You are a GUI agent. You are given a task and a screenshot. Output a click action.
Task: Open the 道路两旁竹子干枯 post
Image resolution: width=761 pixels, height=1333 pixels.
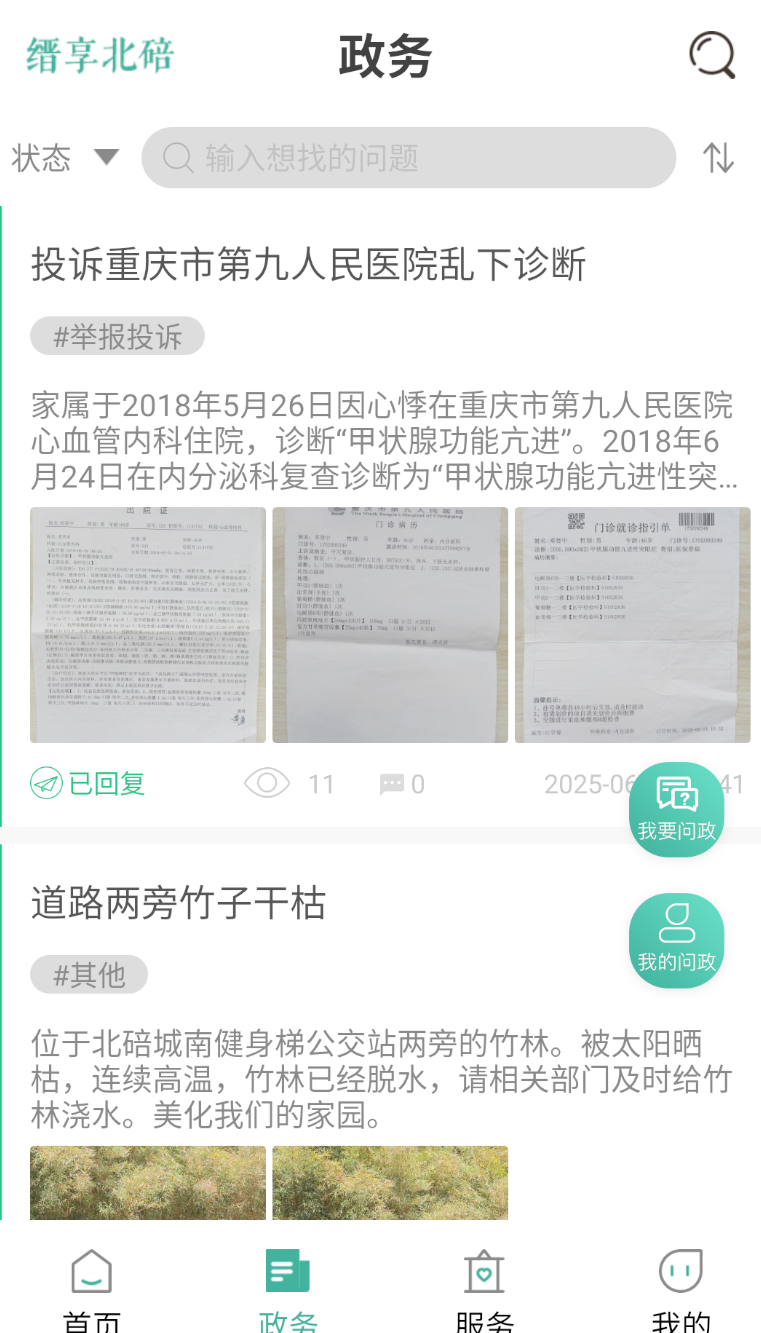pyautogui.click(x=178, y=903)
